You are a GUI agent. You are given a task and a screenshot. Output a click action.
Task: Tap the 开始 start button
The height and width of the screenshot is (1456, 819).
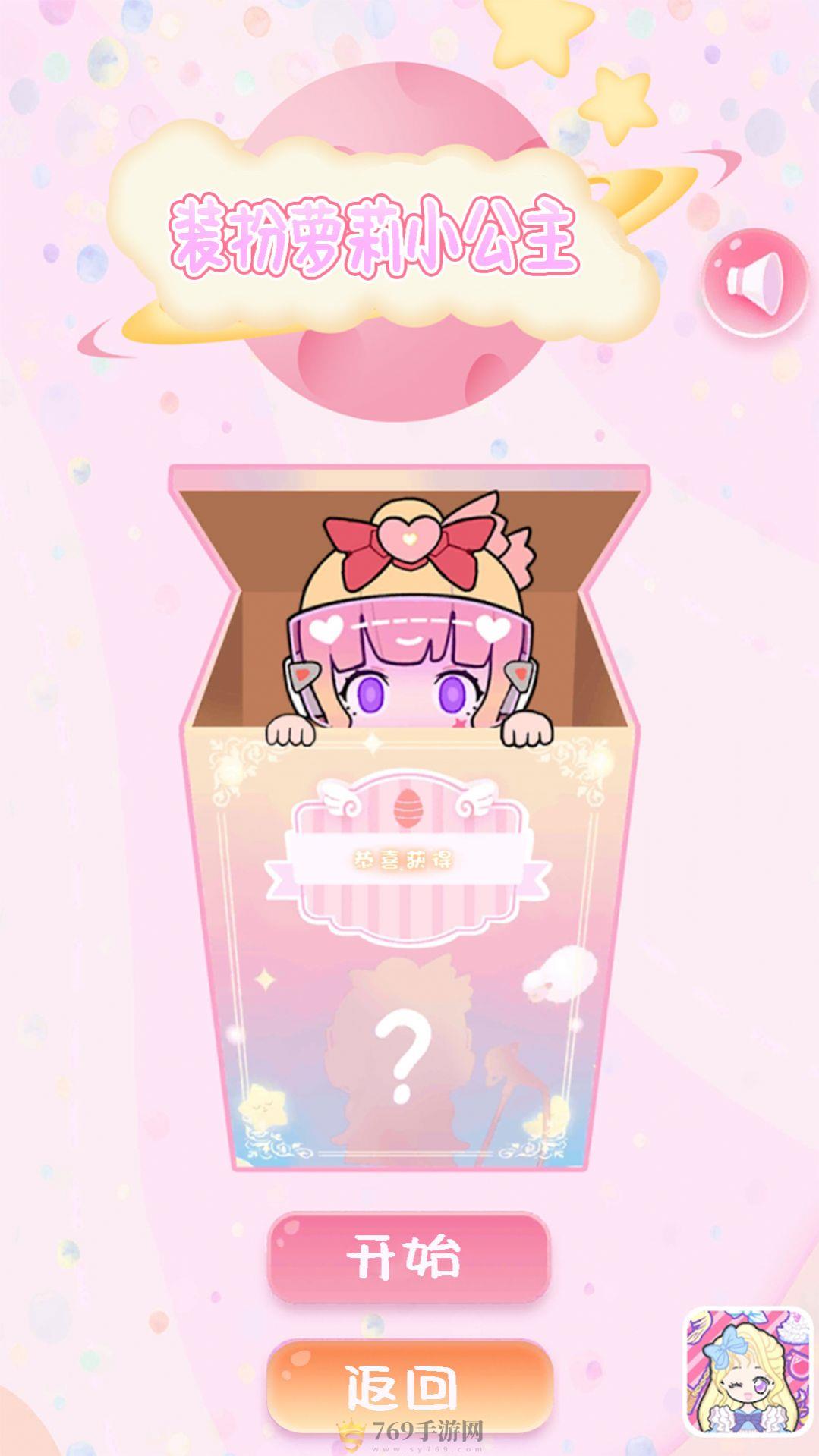point(408,1257)
